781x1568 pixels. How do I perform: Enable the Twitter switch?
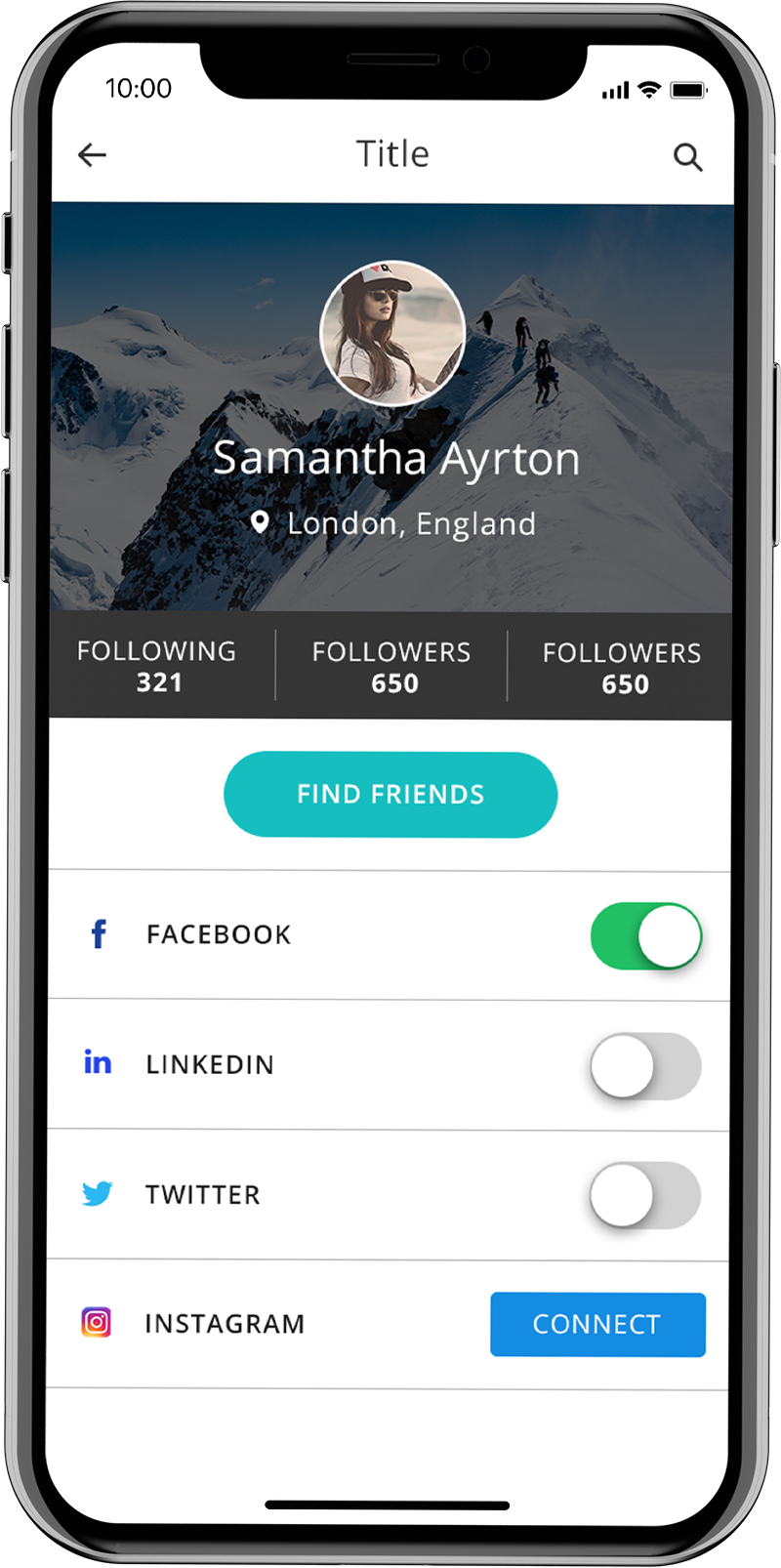tap(645, 1195)
